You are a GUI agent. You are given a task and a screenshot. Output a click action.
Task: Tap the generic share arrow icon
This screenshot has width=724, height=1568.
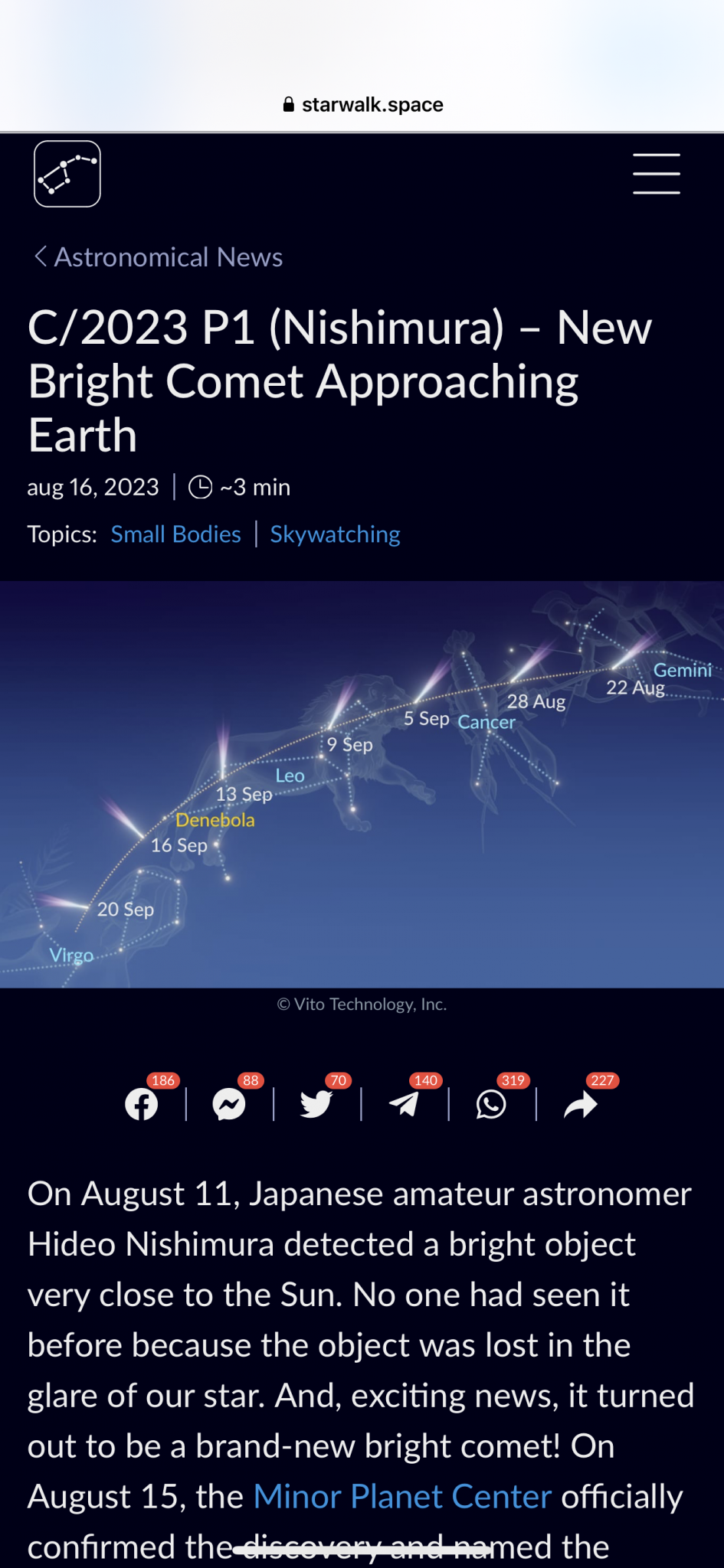pyautogui.click(x=580, y=1103)
